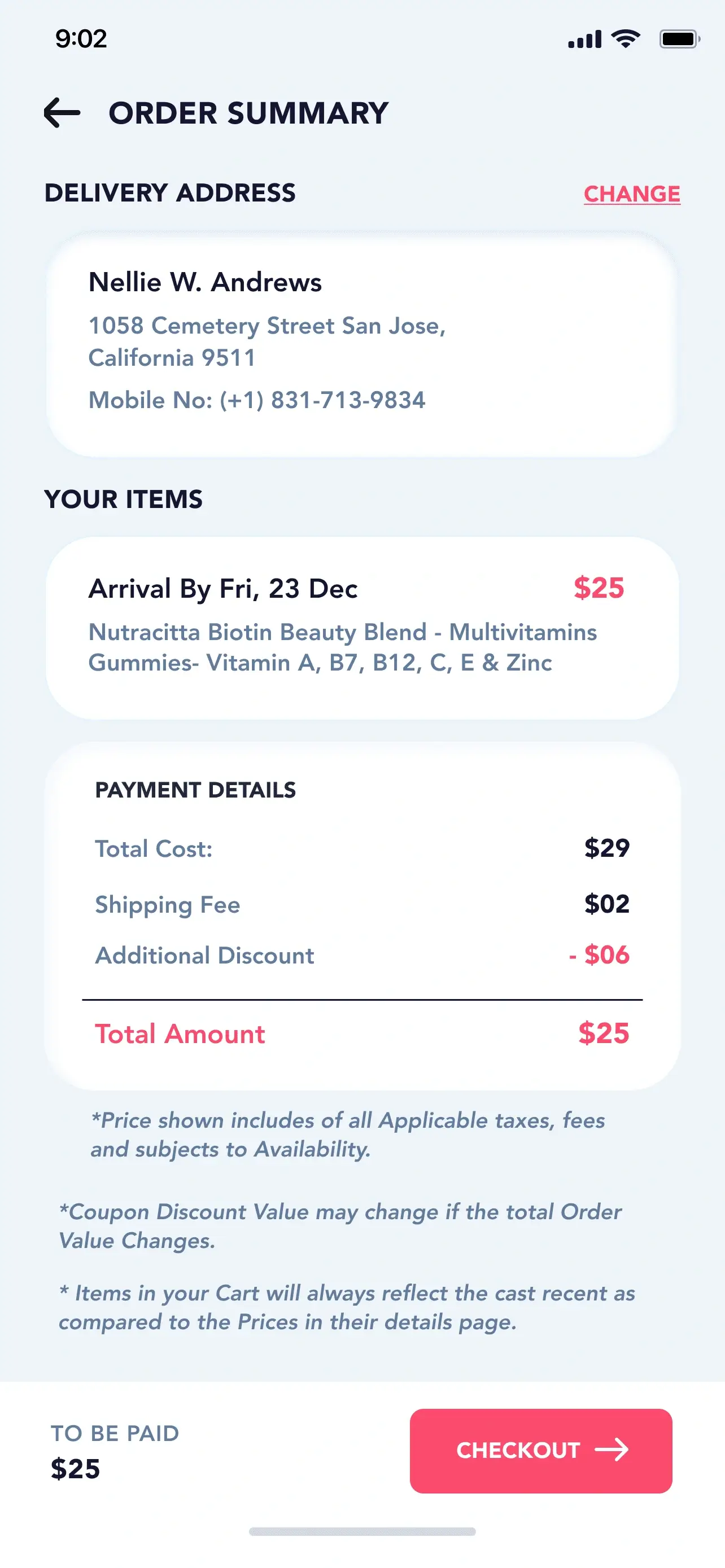
Task: Go back from Order Summary
Action: click(62, 113)
